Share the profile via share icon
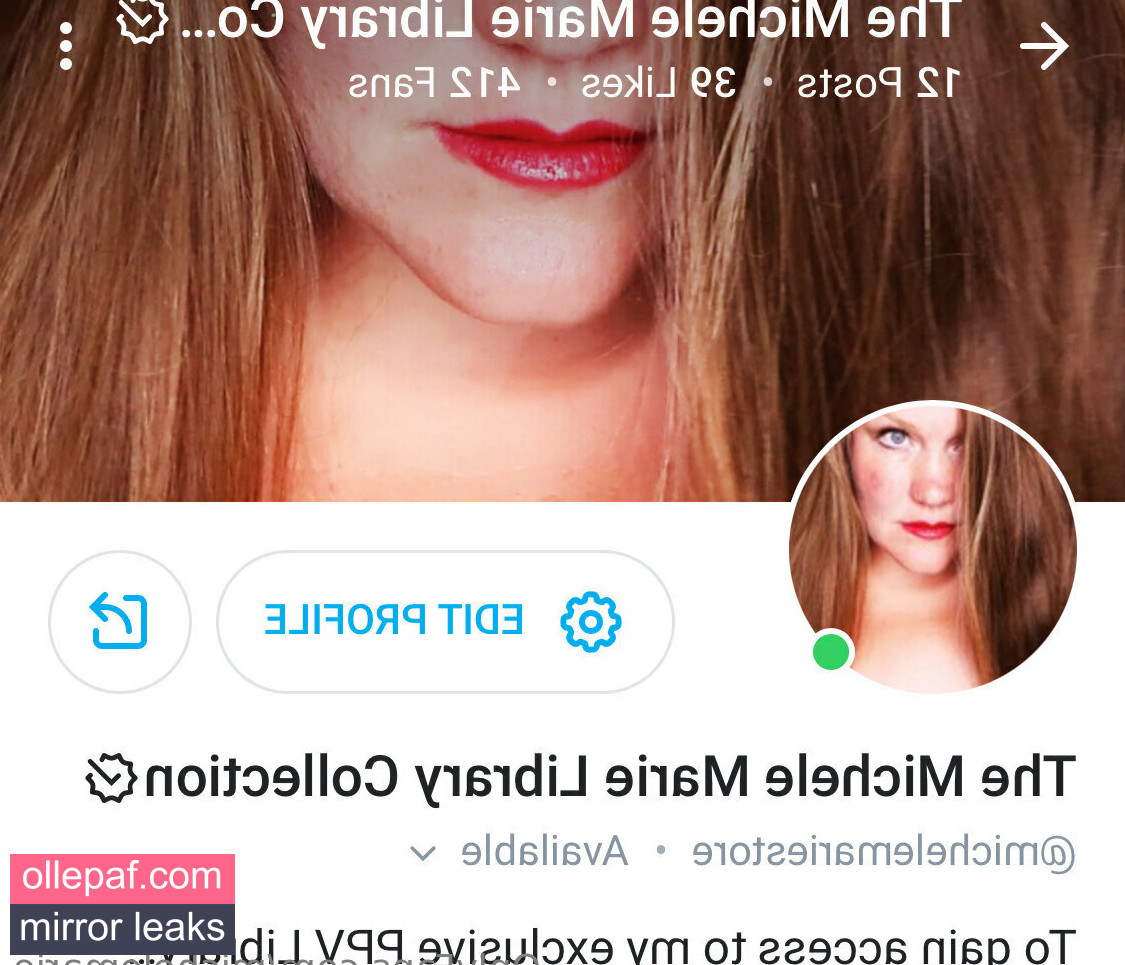 [x=119, y=621]
